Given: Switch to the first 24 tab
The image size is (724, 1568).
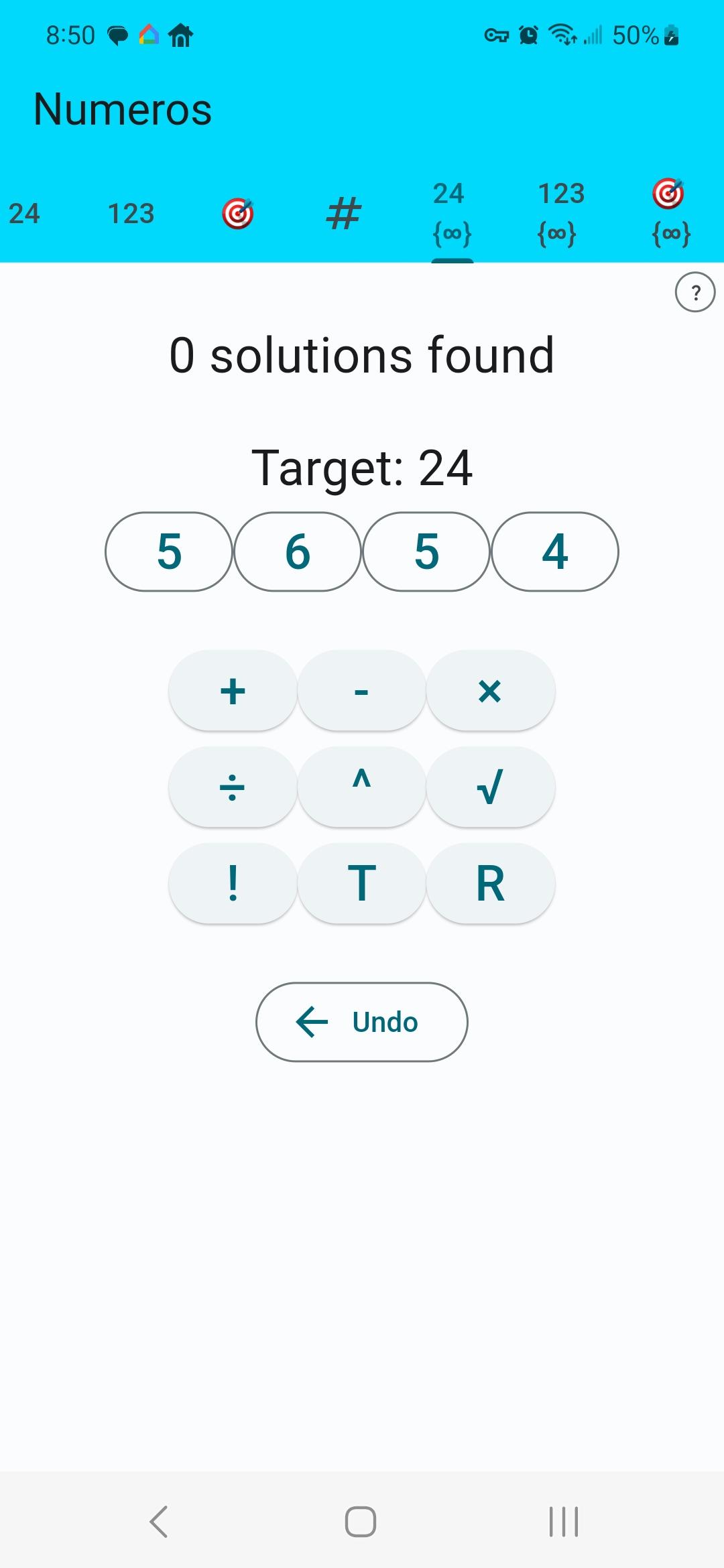Looking at the screenshot, I should pyautogui.click(x=24, y=214).
